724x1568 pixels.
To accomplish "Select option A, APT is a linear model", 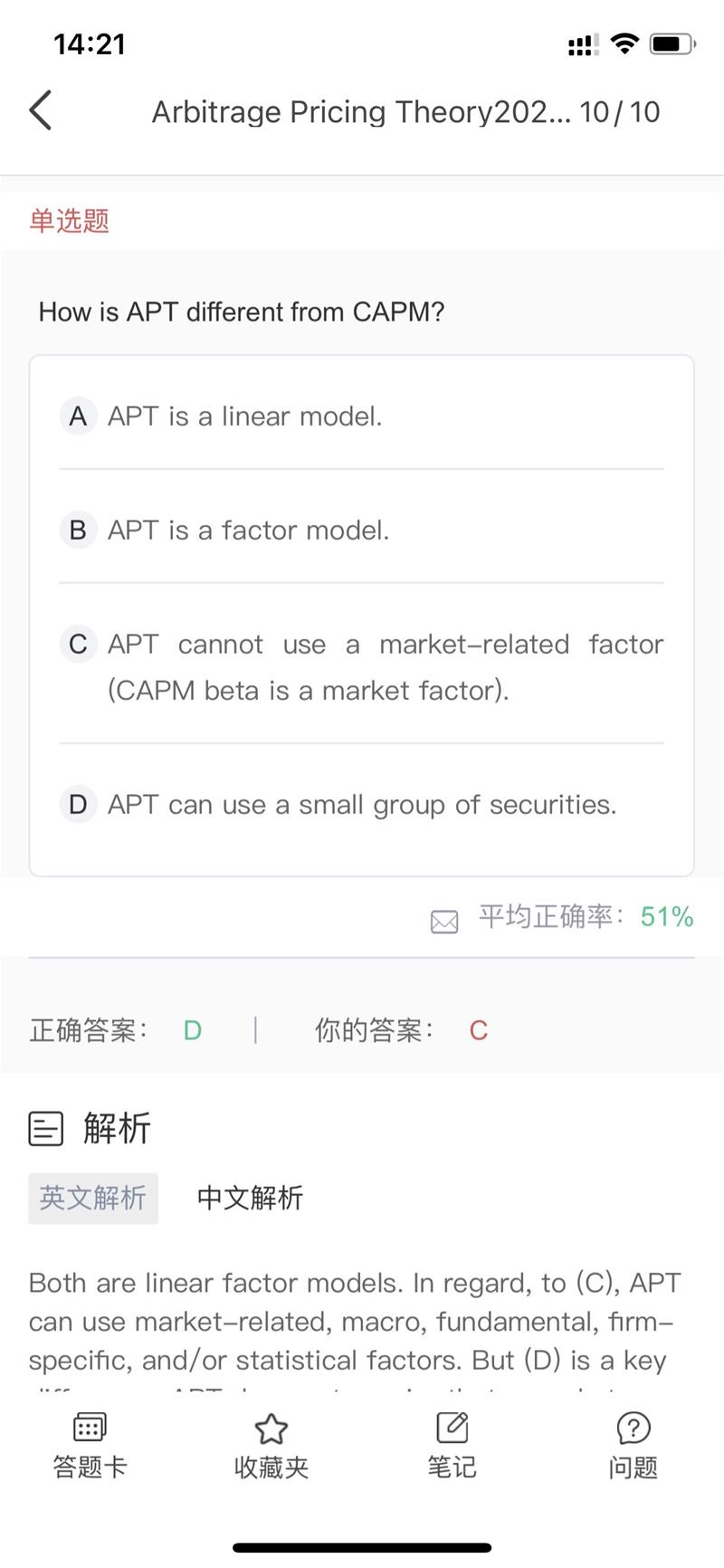I will tap(244, 416).
